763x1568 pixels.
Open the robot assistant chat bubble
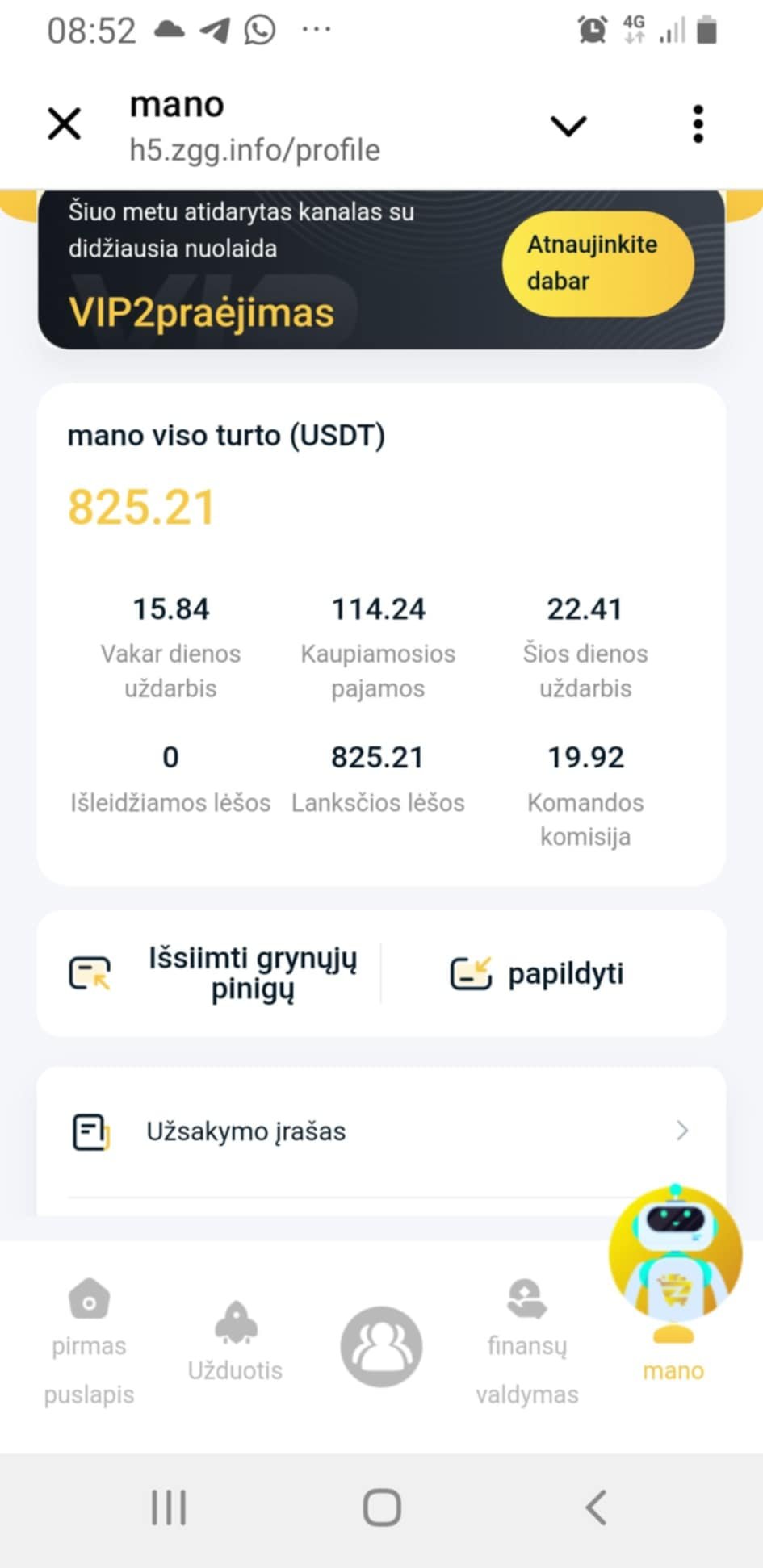coord(675,1254)
